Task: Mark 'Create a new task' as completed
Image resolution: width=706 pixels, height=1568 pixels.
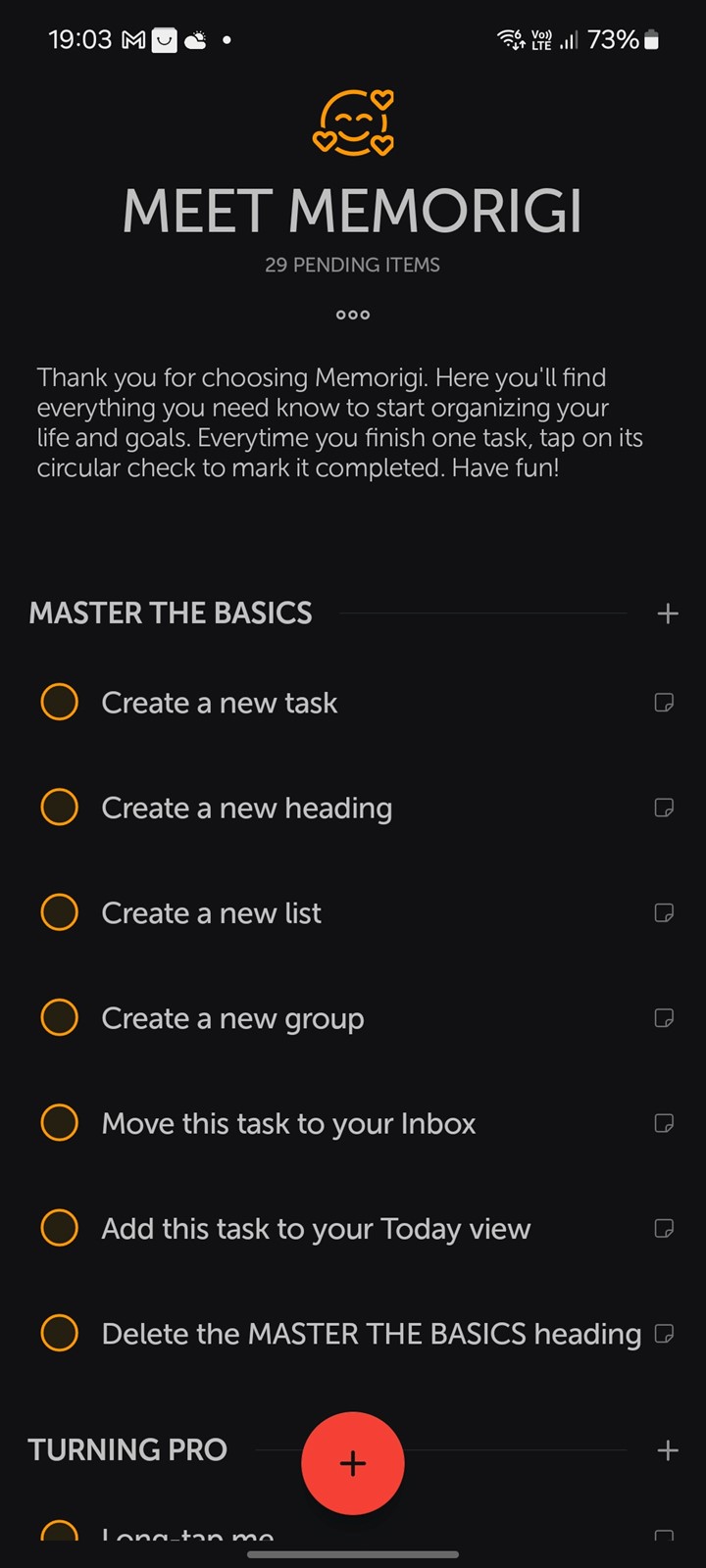Action: coord(60,702)
